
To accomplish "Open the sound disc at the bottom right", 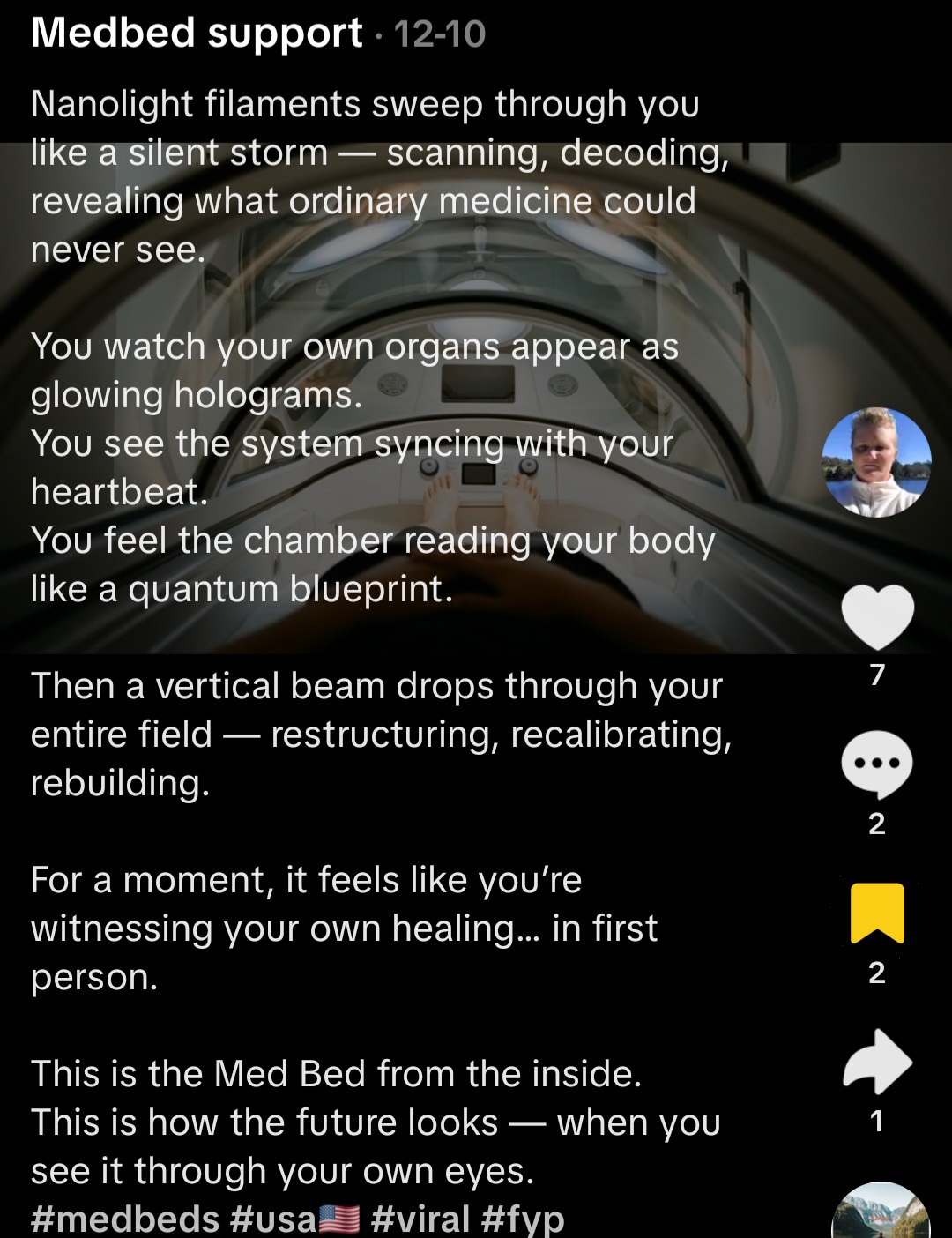I will [x=881, y=1215].
